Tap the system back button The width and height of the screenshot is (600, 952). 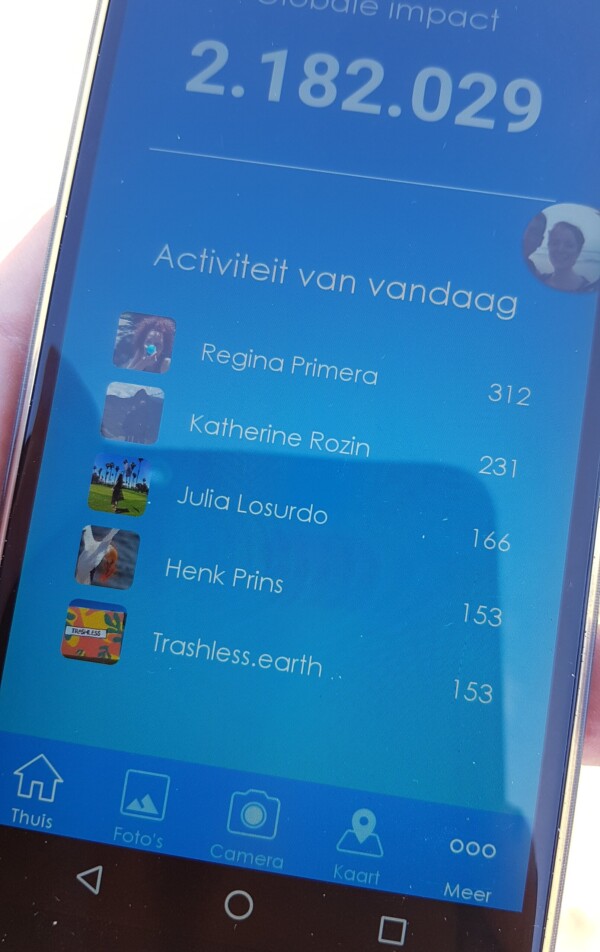click(90, 878)
